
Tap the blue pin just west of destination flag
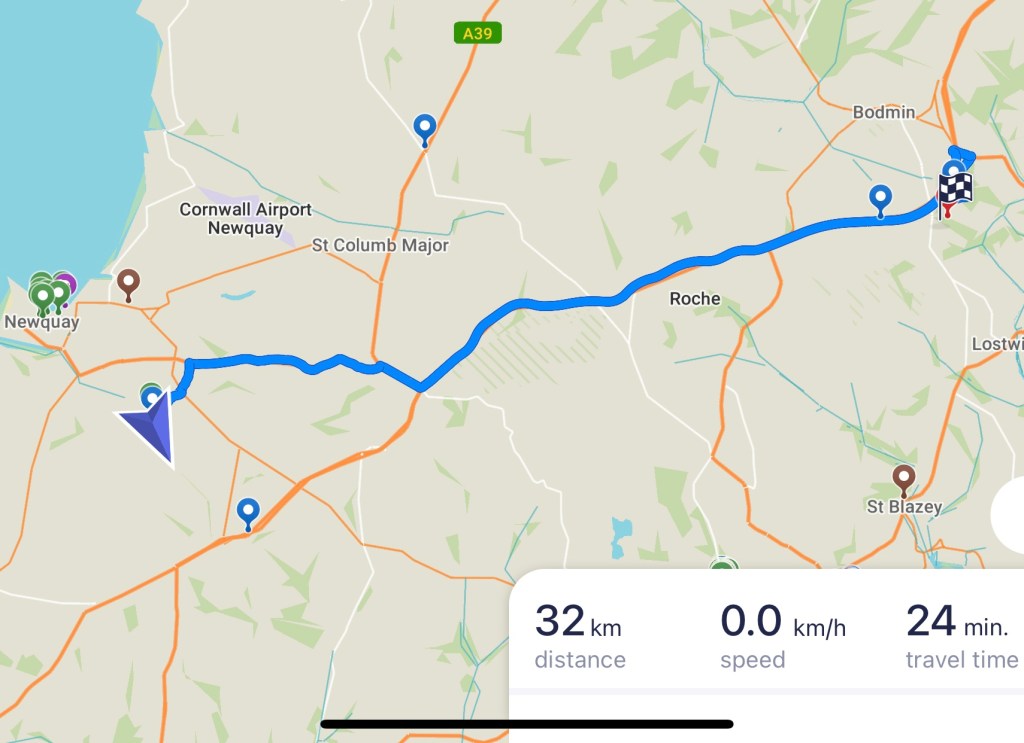click(x=880, y=196)
